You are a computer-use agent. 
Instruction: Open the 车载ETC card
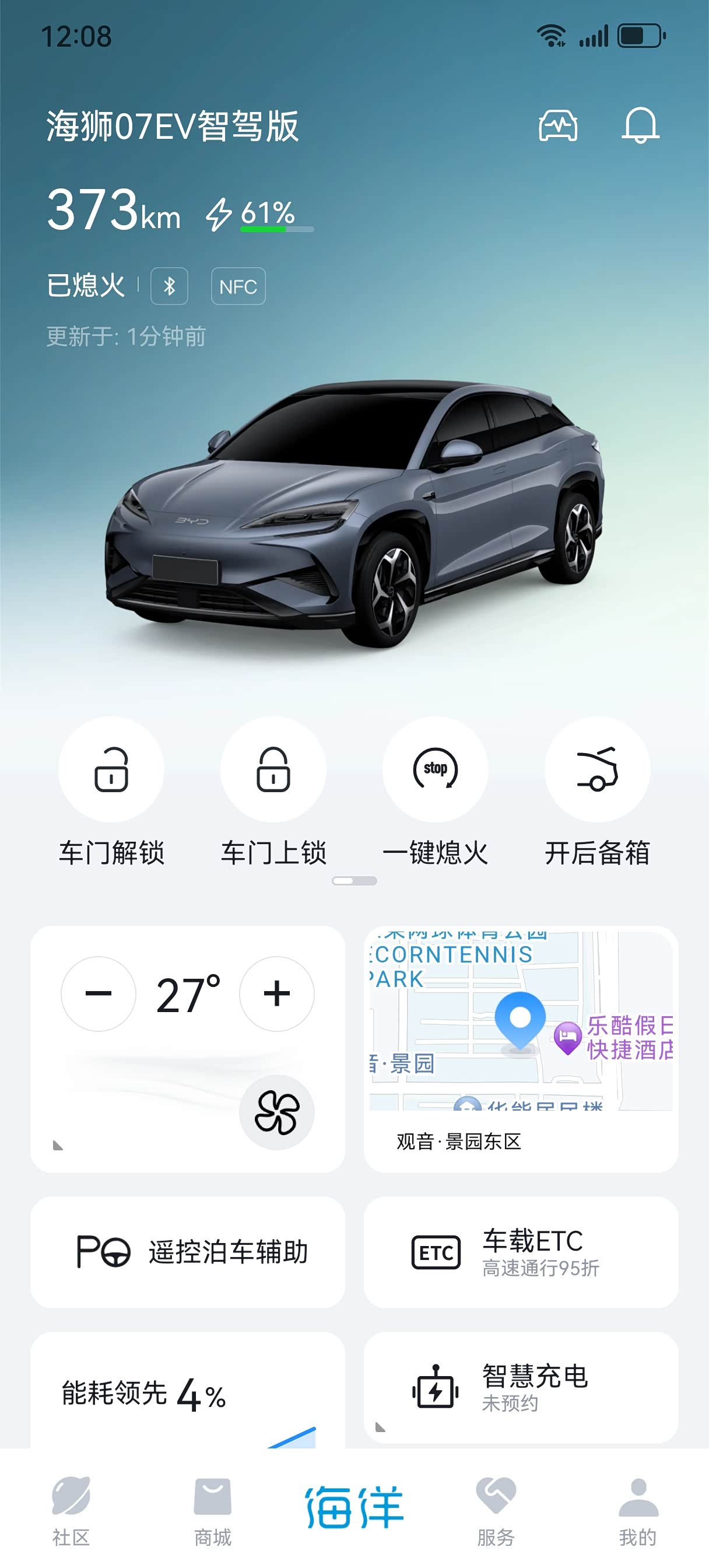pos(521,1252)
